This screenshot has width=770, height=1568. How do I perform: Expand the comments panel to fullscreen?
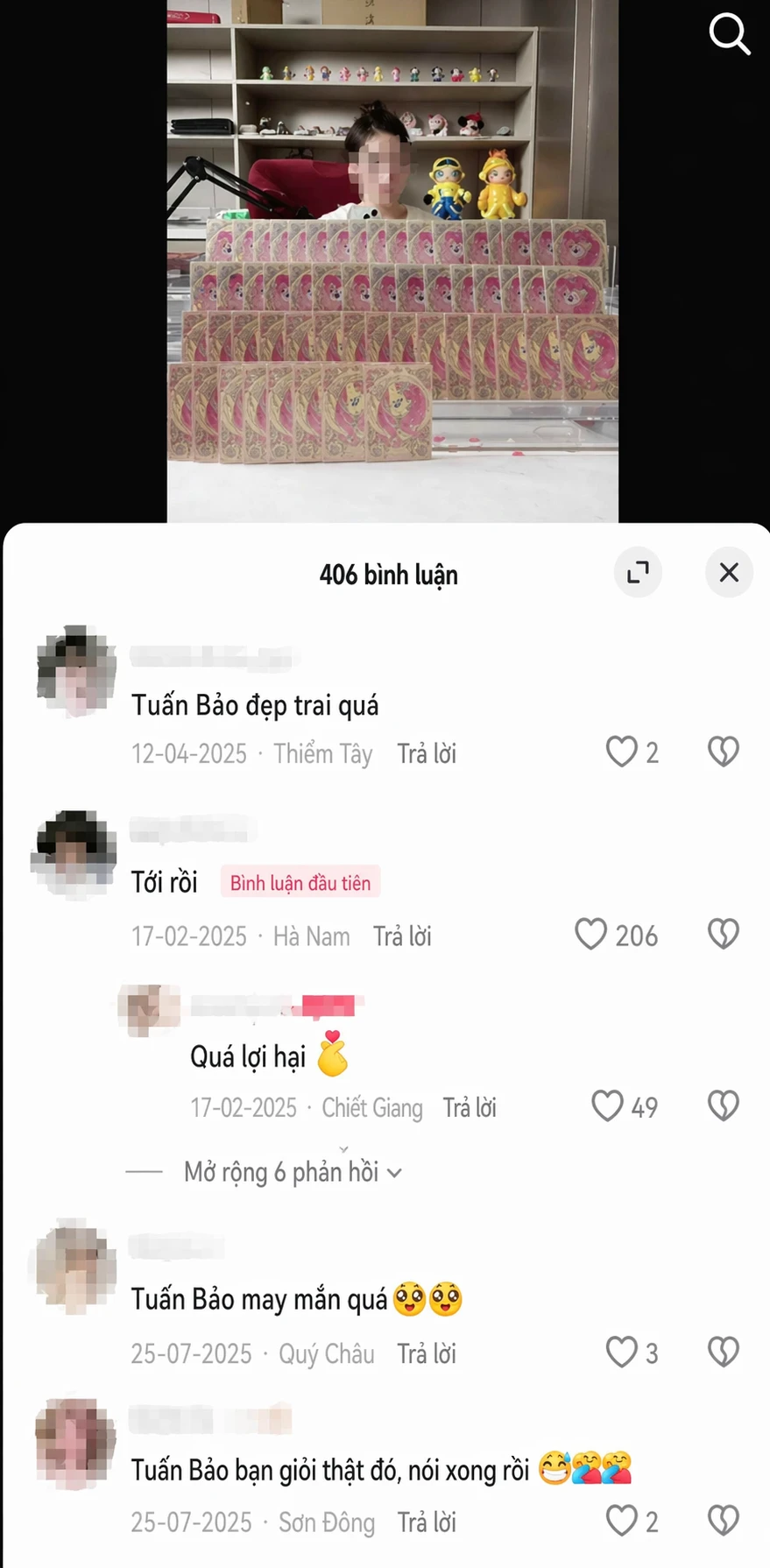pyautogui.click(x=639, y=572)
